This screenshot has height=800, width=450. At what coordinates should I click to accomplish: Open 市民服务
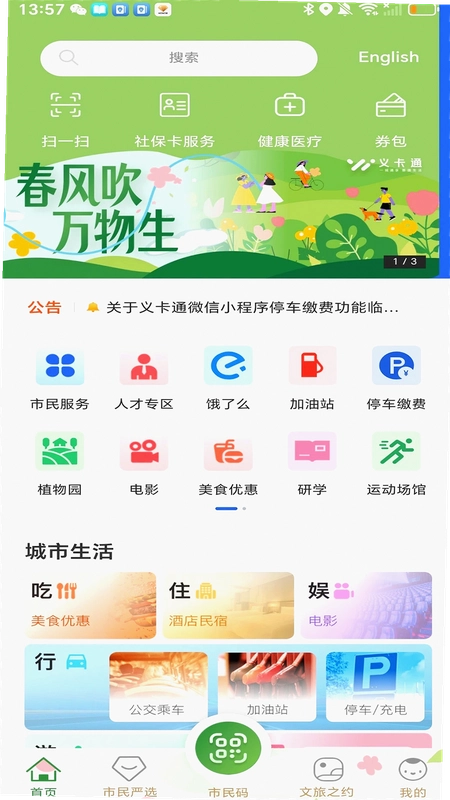60,379
